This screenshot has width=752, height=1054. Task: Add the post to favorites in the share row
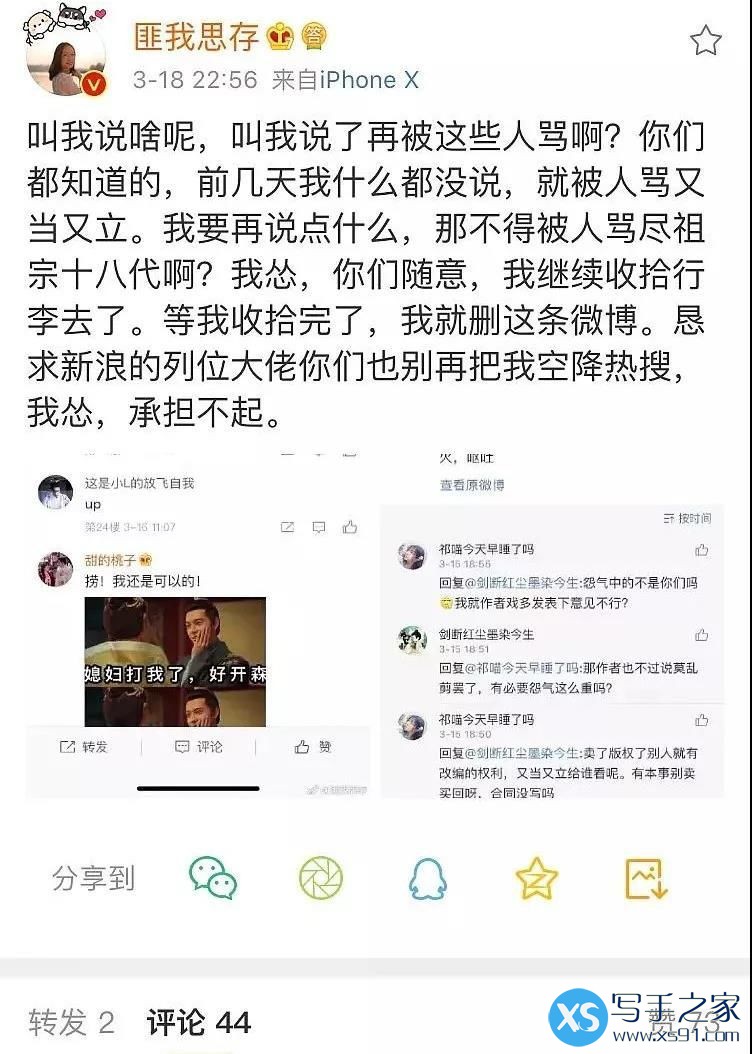point(536,879)
